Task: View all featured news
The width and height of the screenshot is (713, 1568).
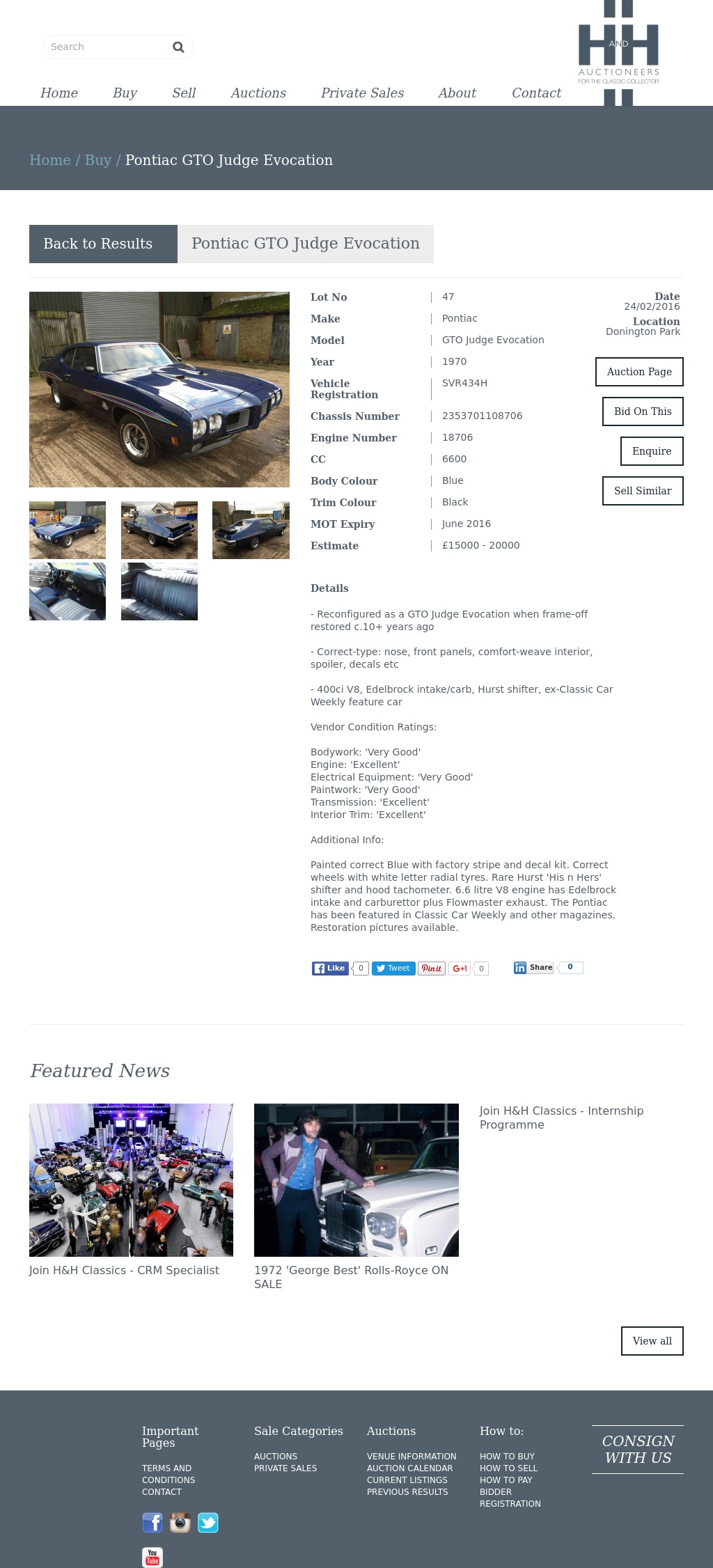Action: (652, 1341)
